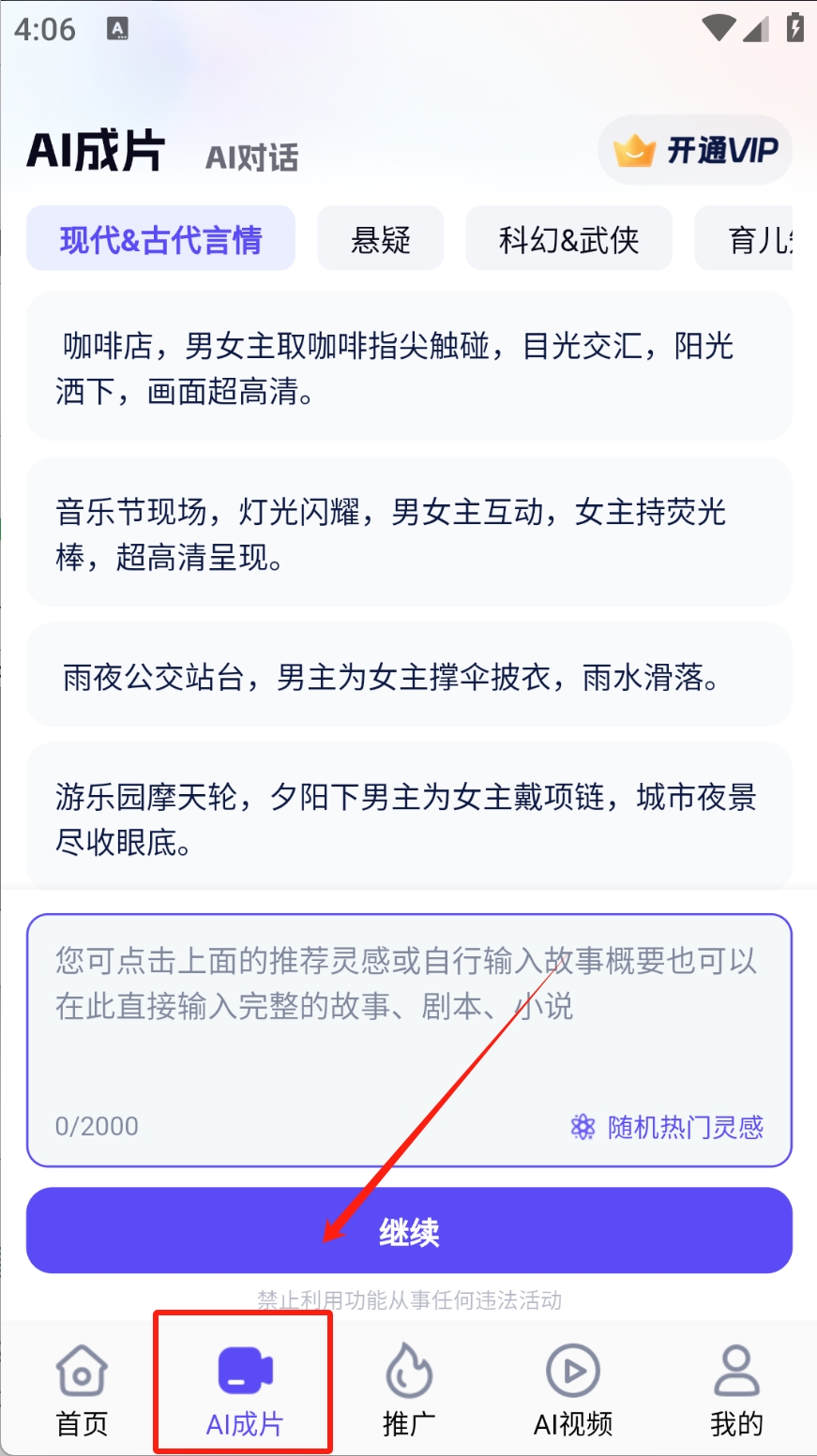Tap the purple 继续 button
Viewport: 817px width, 1456px height.
409,1231
